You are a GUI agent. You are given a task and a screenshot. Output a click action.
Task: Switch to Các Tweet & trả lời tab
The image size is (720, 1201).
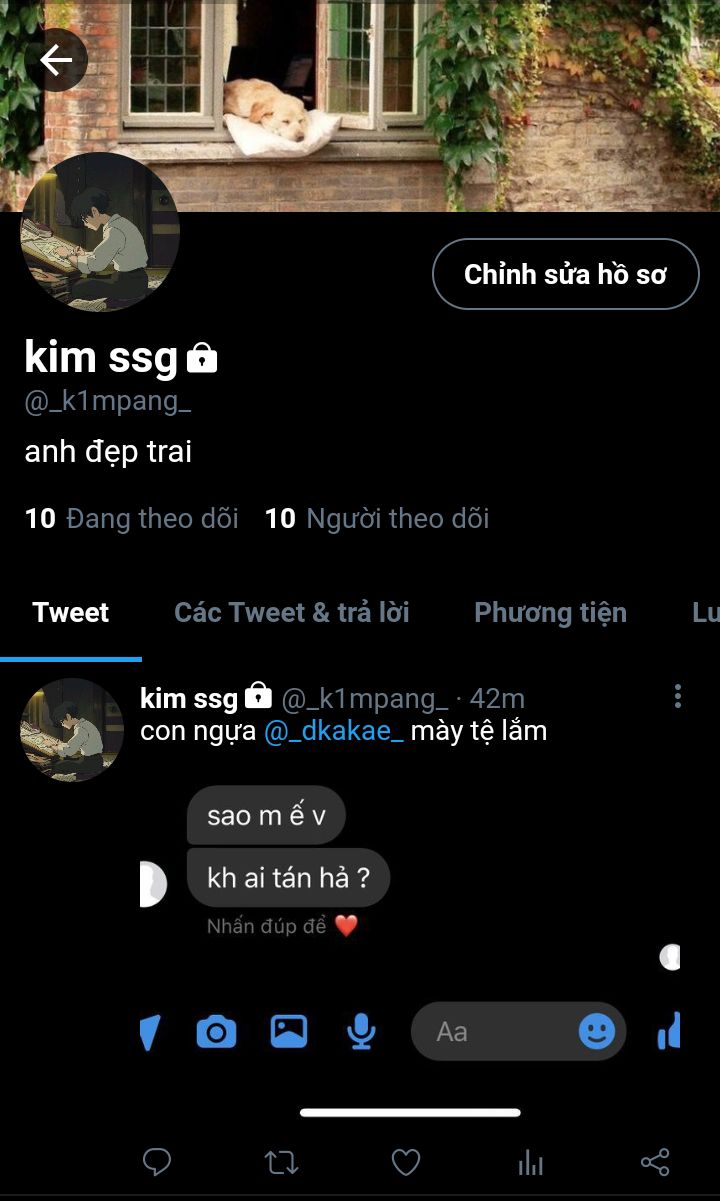pos(291,612)
